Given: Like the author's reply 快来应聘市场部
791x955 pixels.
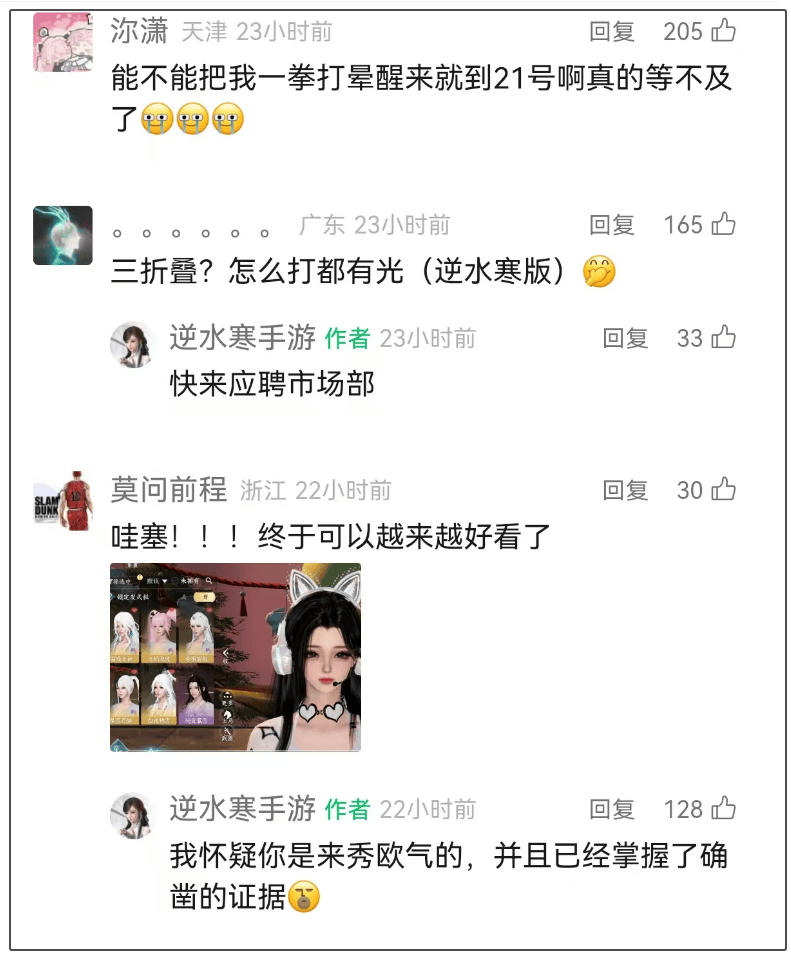Looking at the screenshot, I should [723, 338].
